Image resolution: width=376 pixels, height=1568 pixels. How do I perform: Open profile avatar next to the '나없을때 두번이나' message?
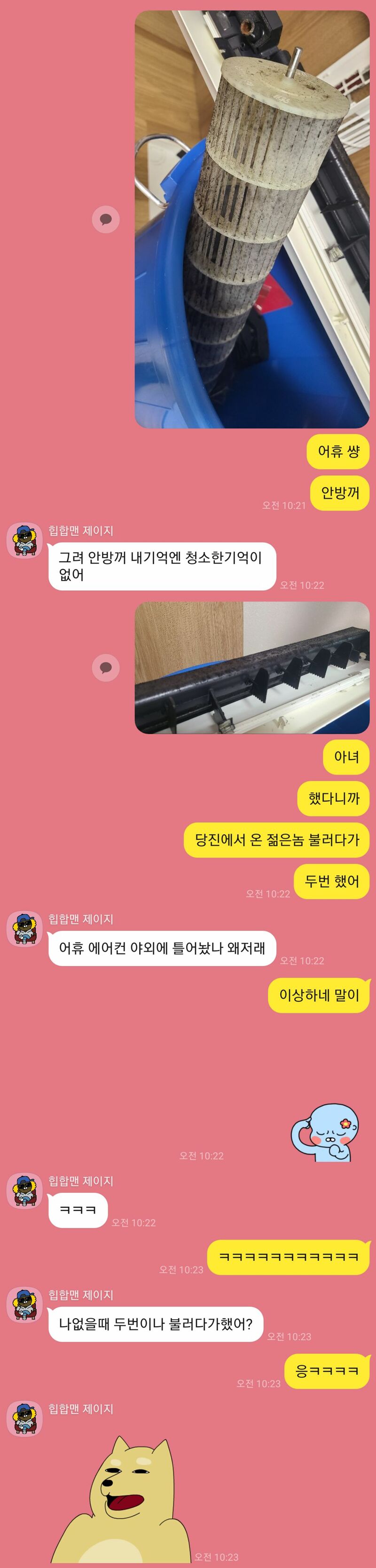coord(24,1305)
